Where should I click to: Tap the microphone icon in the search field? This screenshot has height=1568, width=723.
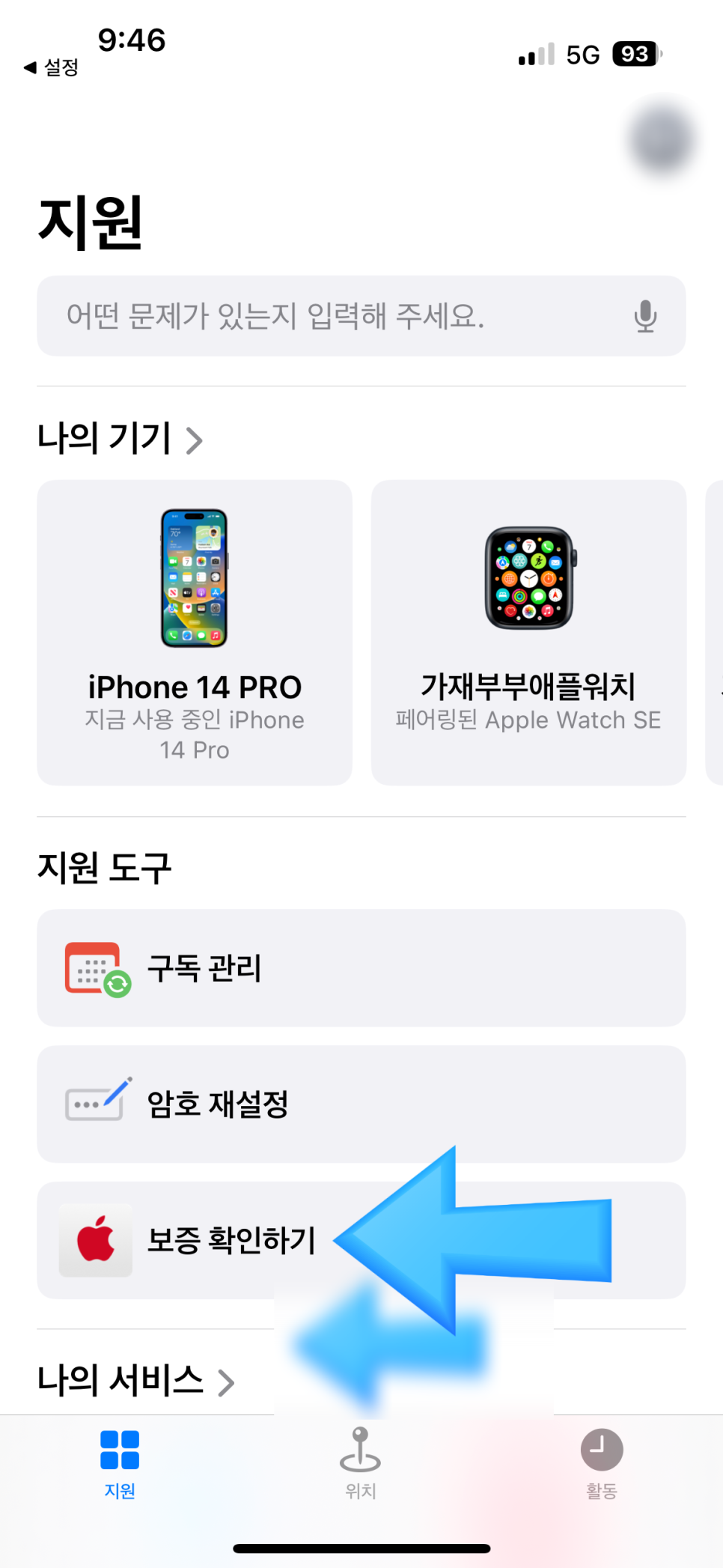pos(645,316)
